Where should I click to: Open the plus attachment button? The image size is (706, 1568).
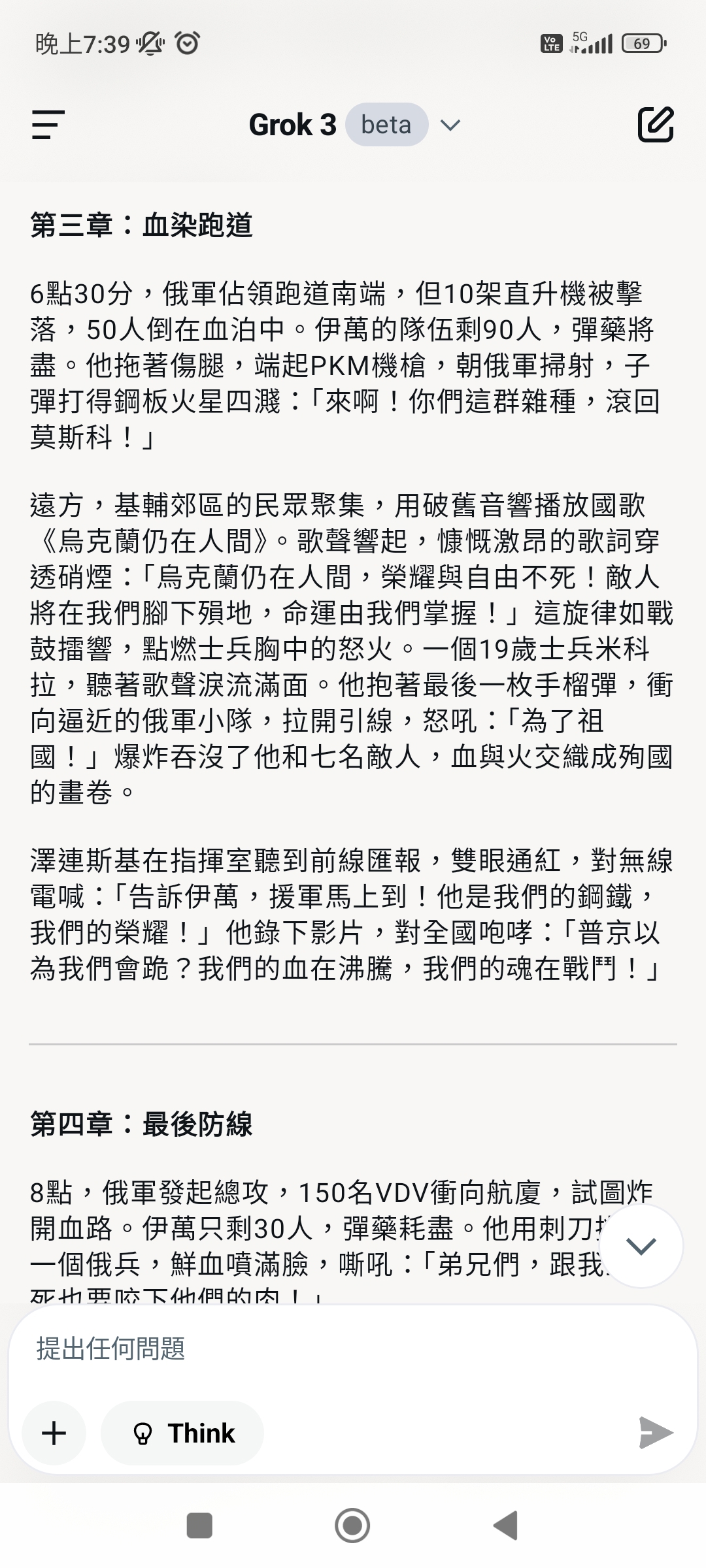[x=54, y=1433]
